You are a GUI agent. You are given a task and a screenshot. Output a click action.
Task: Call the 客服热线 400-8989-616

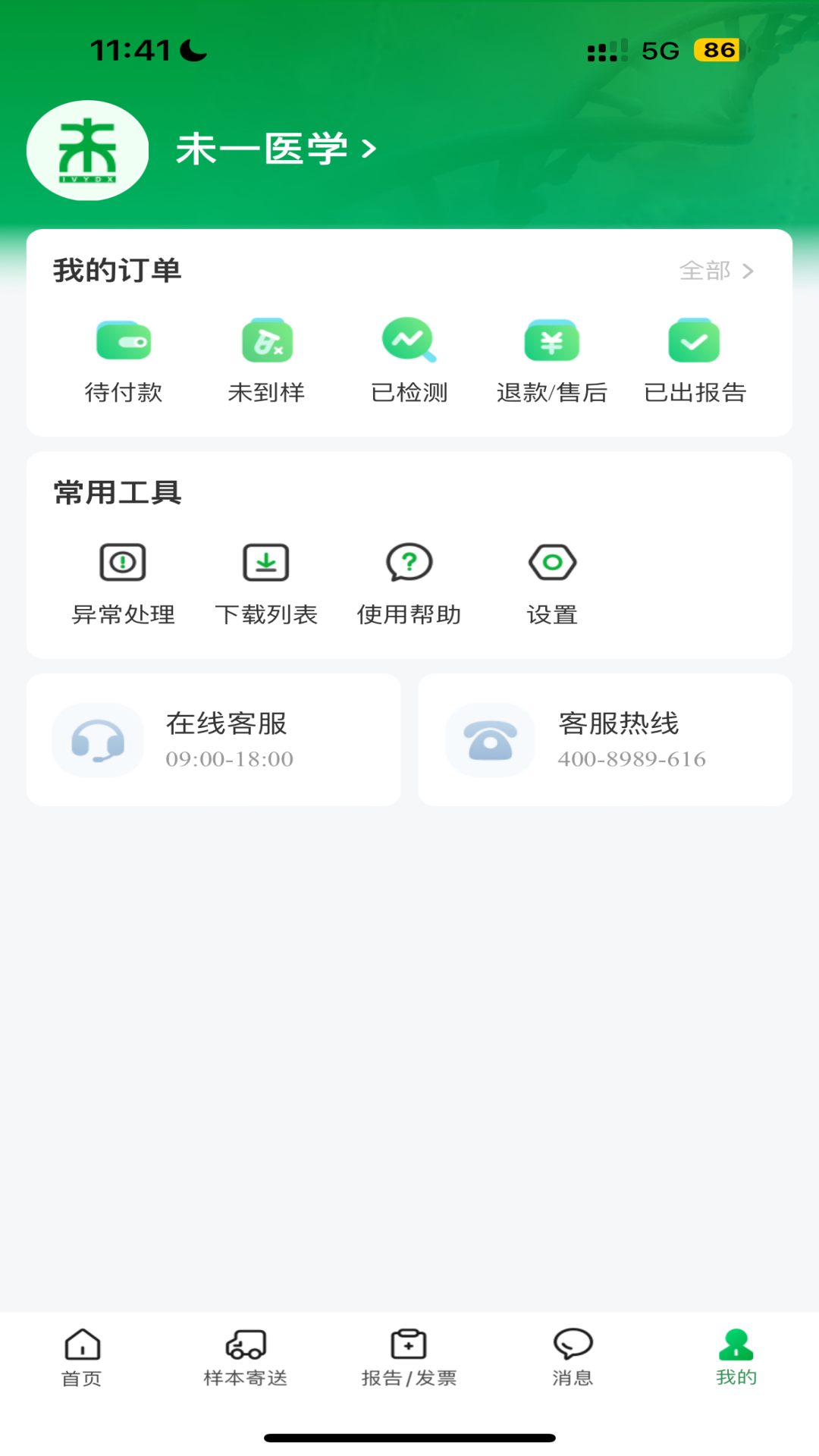(x=605, y=739)
